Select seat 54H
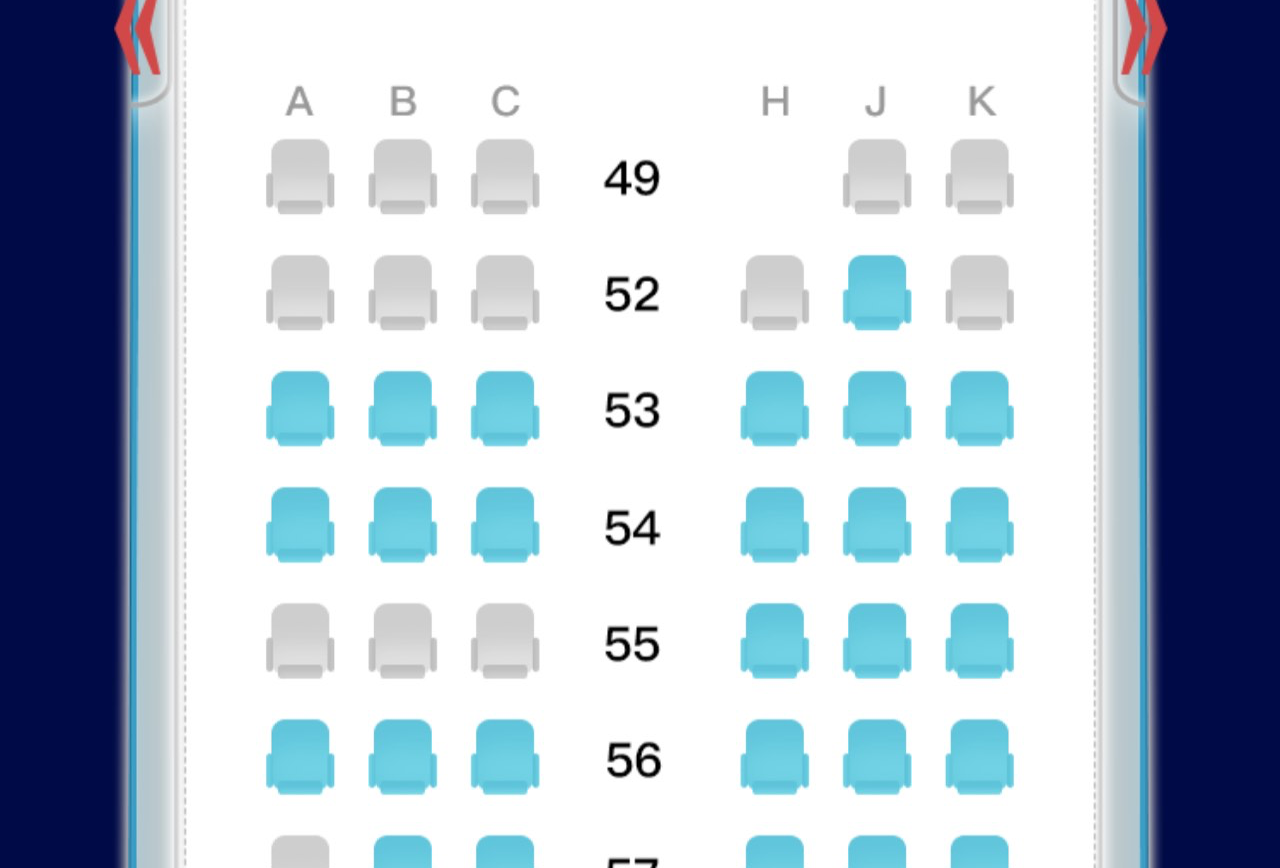 (775, 524)
